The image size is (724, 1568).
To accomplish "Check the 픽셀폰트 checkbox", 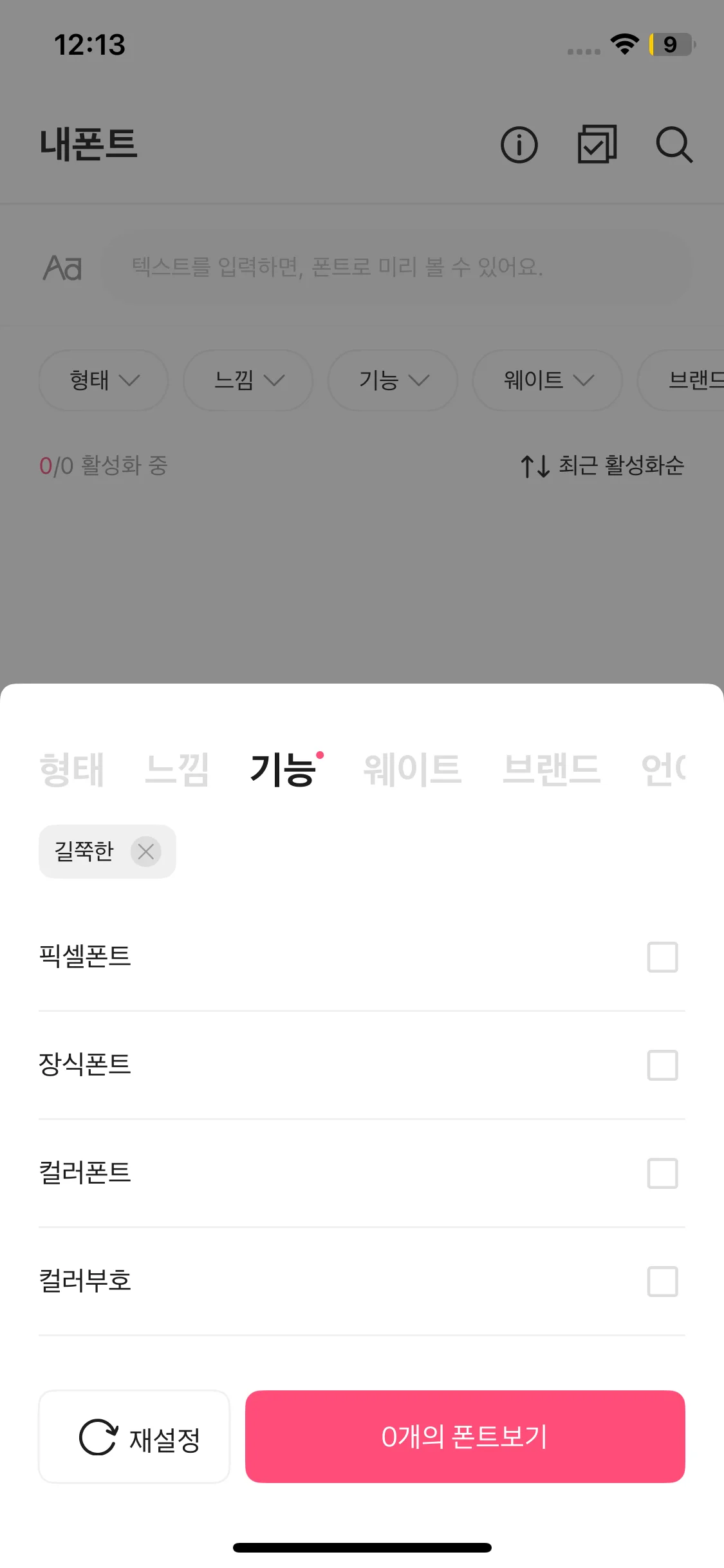I will (x=662, y=957).
